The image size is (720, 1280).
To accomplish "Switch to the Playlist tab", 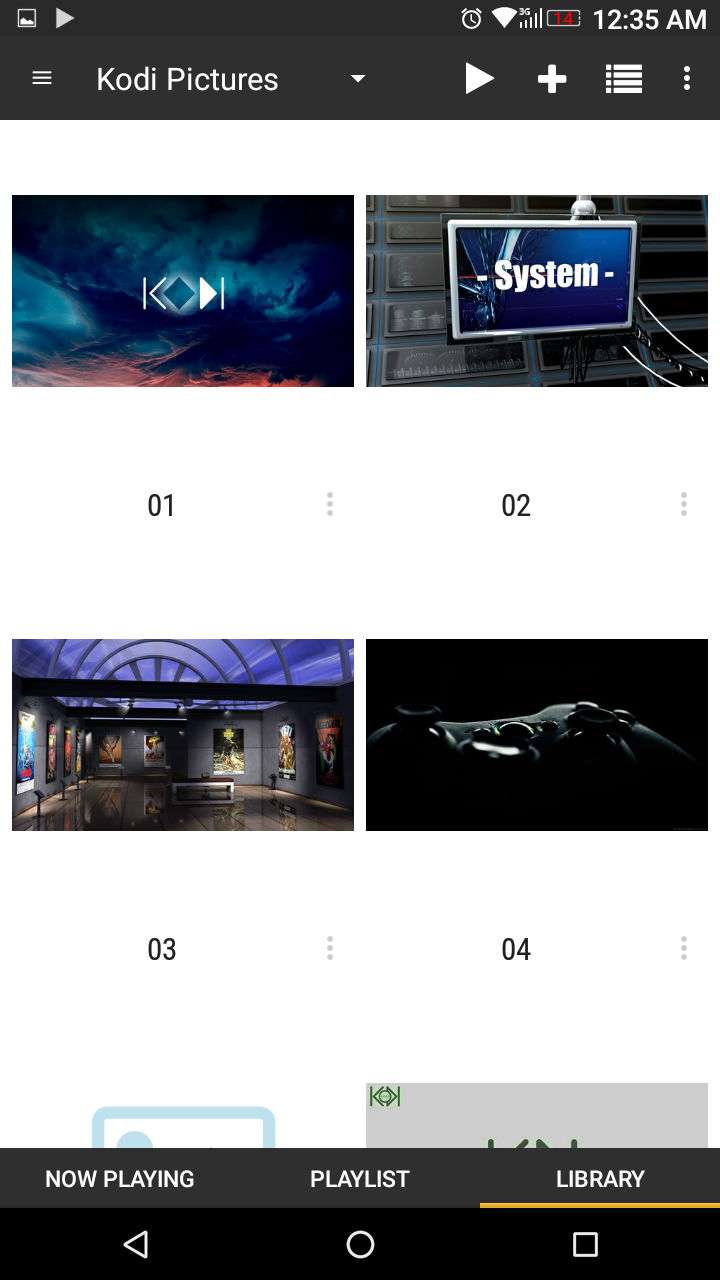I will coord(360,1179).
